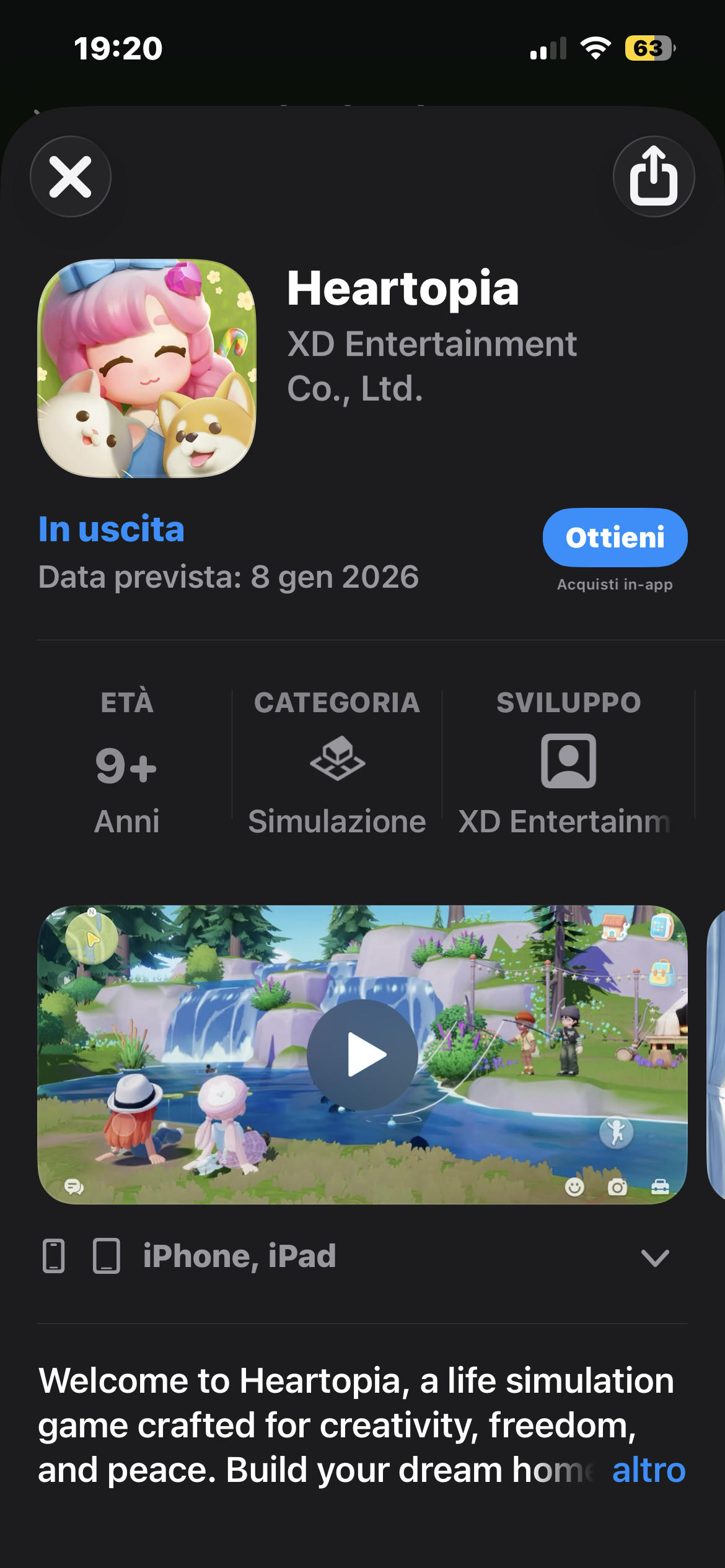View the 9+ age rating details
Image resolution: width=725 pixels, height=1568 pixels.
click(x=126, y=763)
